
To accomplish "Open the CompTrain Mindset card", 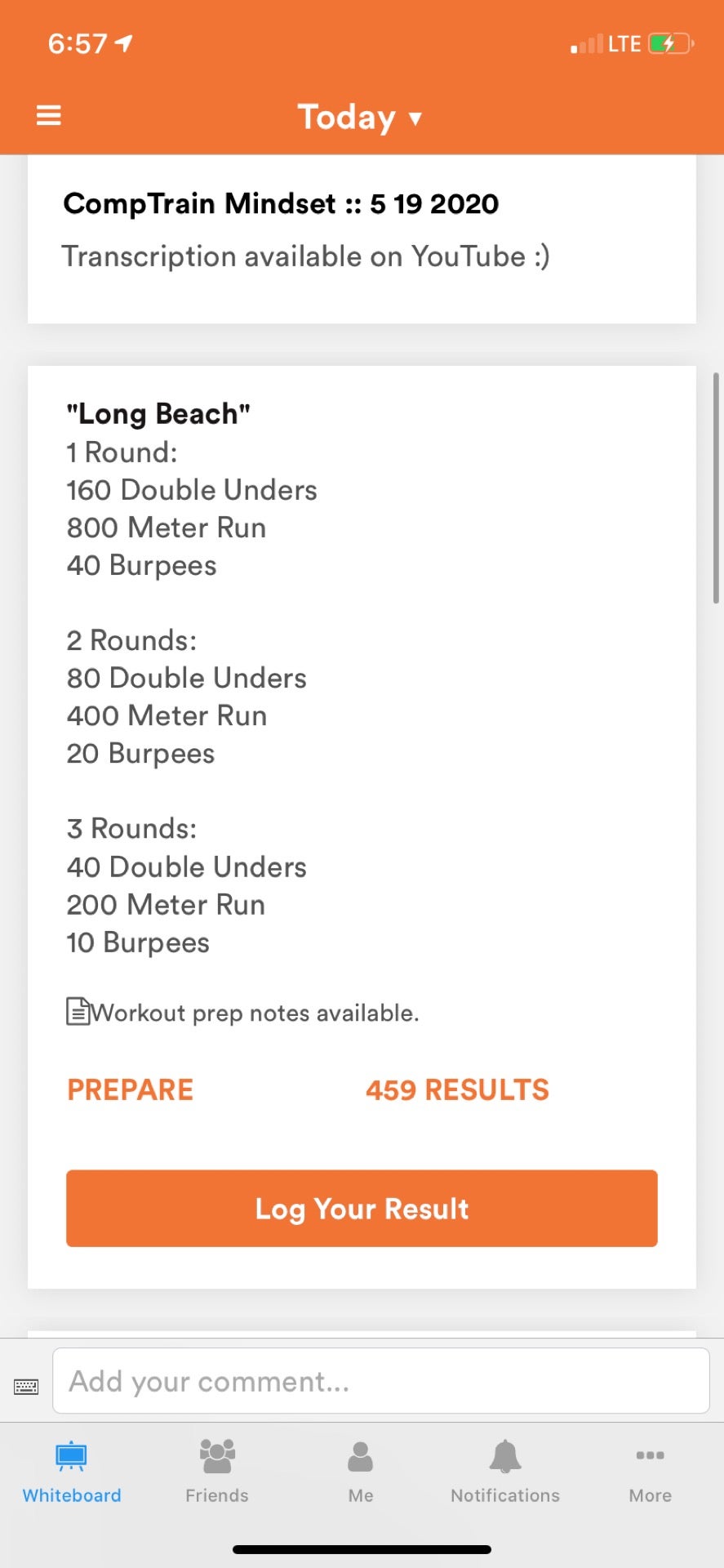I will coord(362,229).
